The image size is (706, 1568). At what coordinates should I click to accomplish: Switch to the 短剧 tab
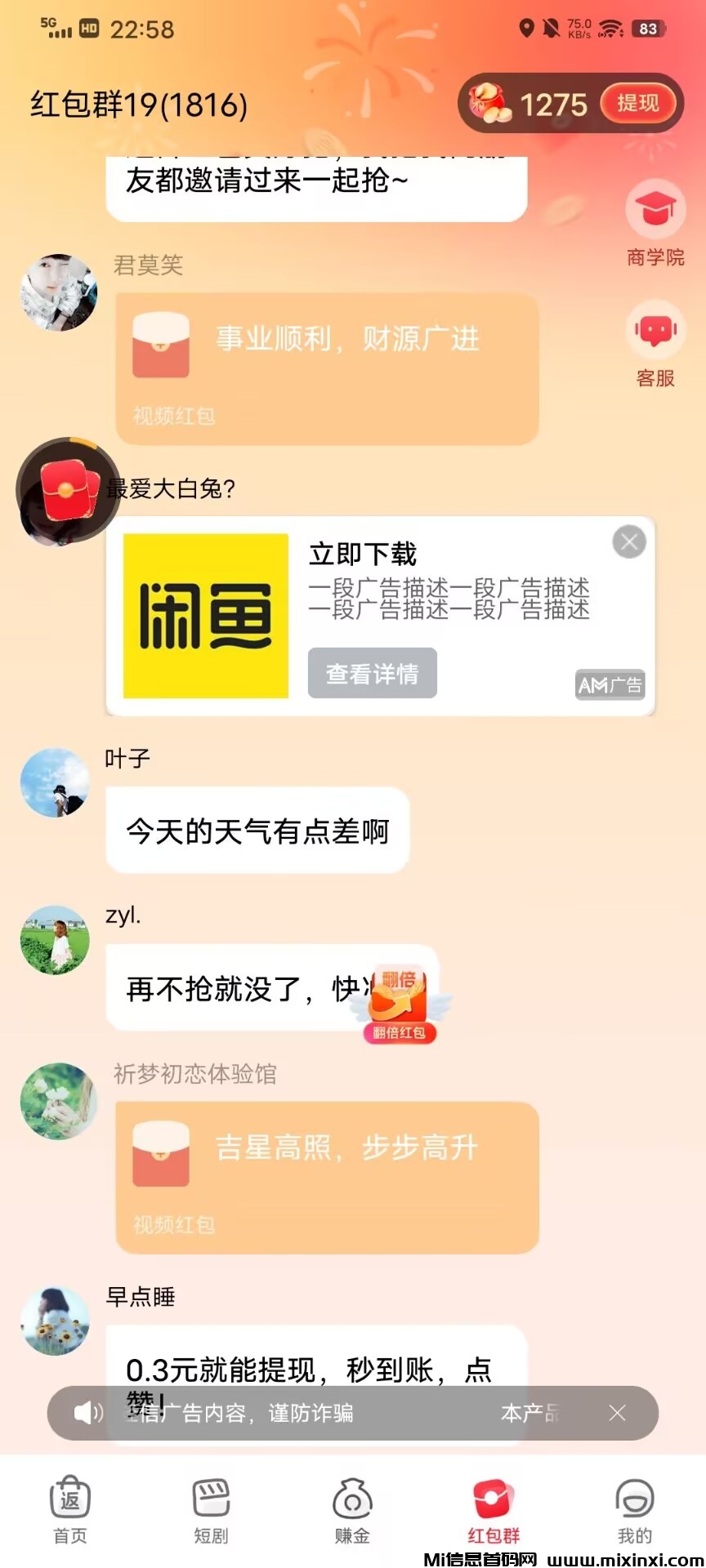point(211,1509)
